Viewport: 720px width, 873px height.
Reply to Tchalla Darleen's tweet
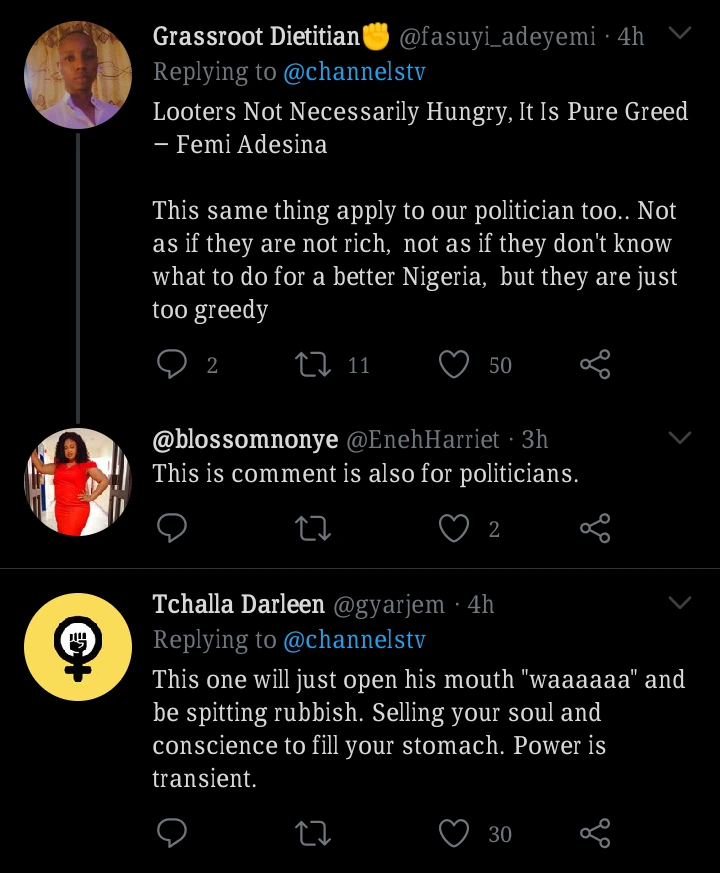pyautogui.click(x=173, y=833)
